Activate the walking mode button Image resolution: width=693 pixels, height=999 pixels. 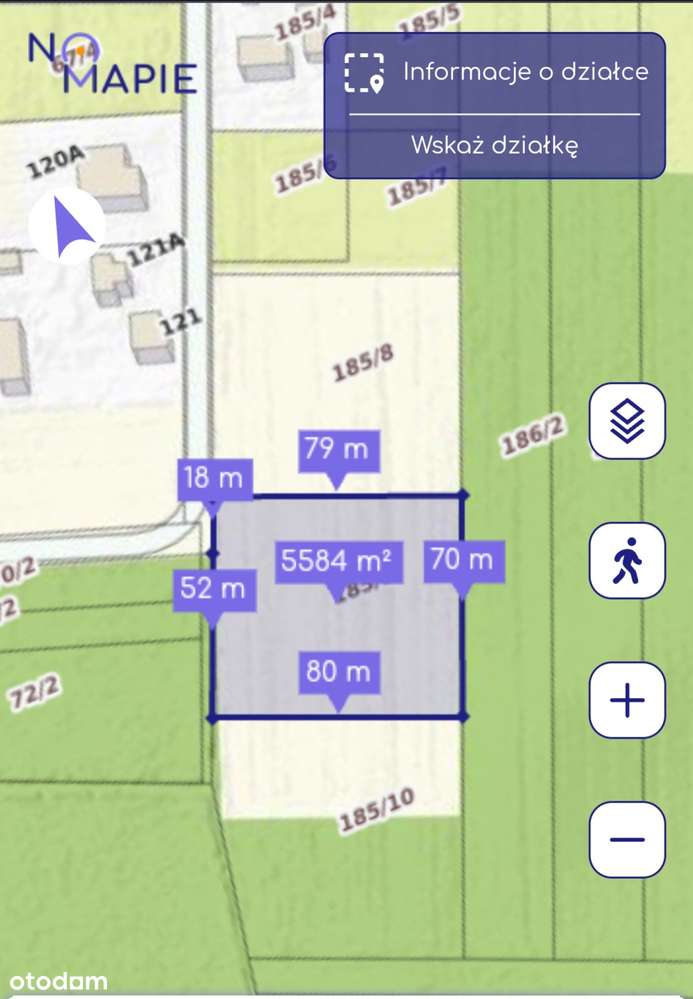point(627,561)
